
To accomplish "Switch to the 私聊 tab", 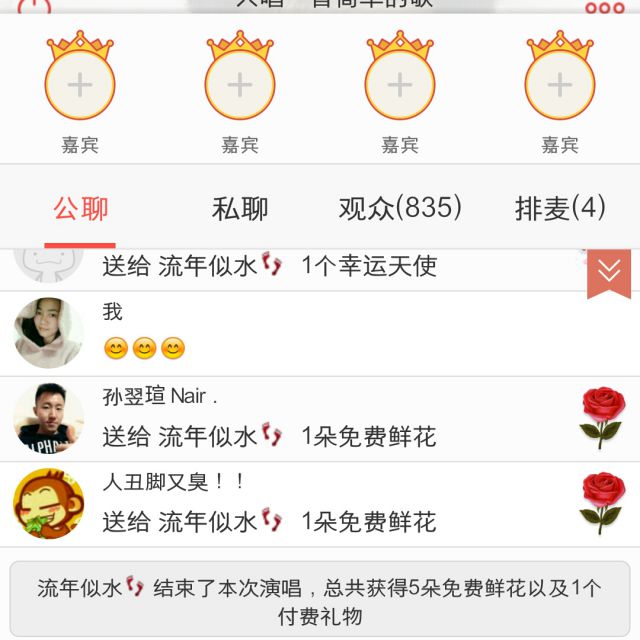I will point(240,208).
